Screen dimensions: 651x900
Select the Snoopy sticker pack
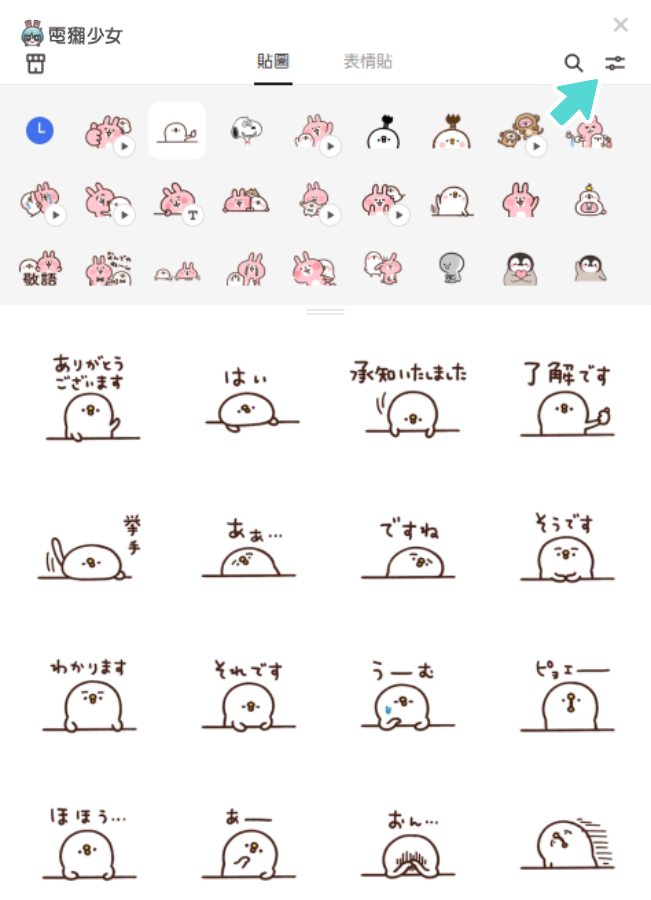tap(245, 130)
